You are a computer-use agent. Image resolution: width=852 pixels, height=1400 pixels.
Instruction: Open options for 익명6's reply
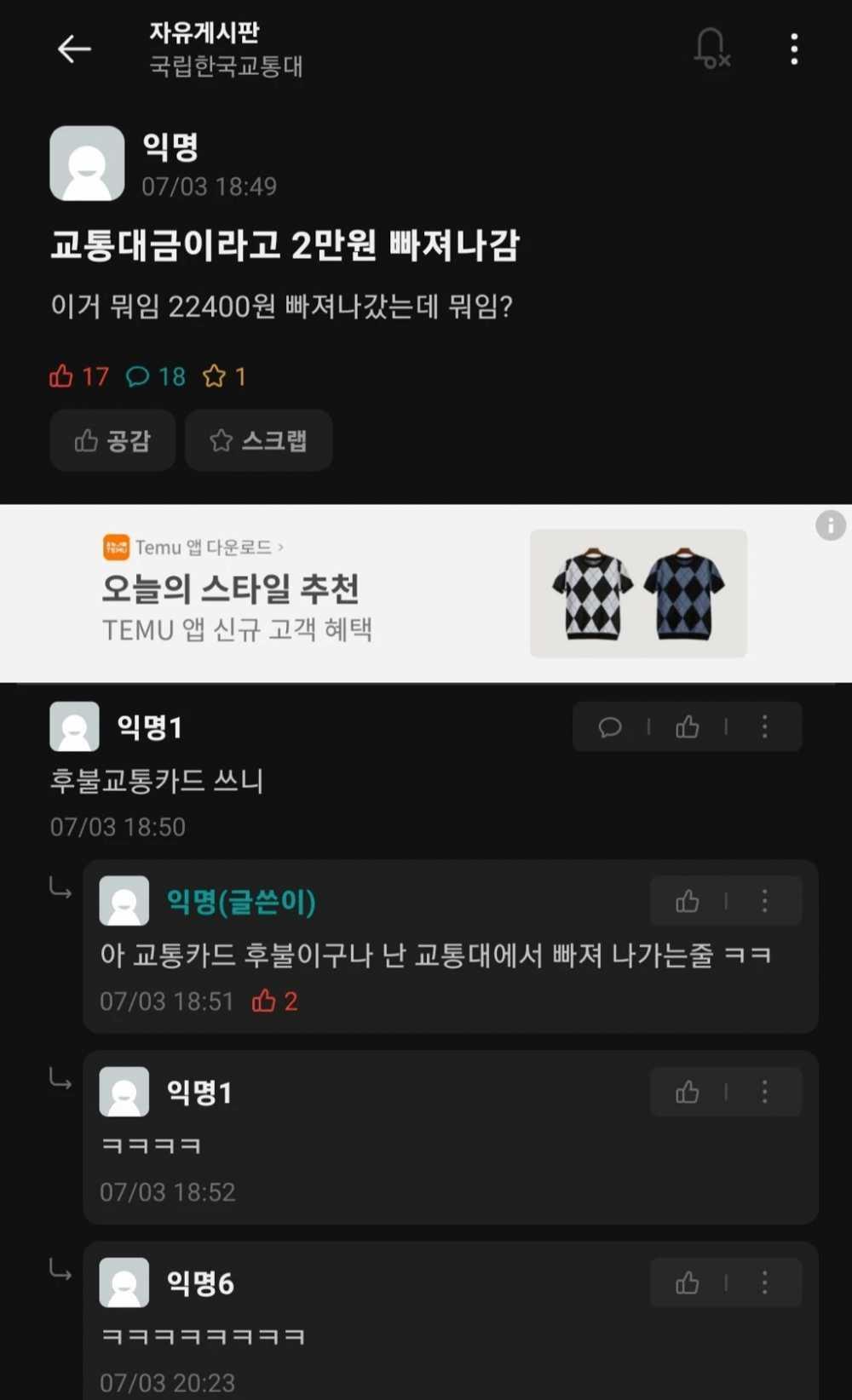click(765, 1282)
